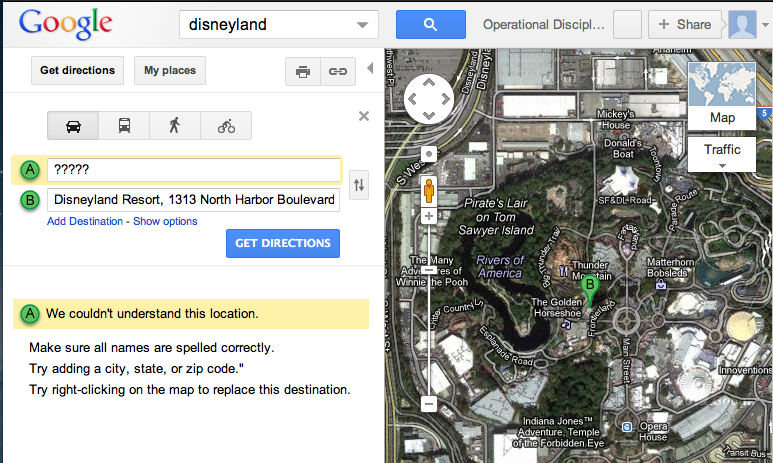Select bicycling directions mode
Image resolution: width=773 pixels, height=463 pixels.
click(226, 126)
